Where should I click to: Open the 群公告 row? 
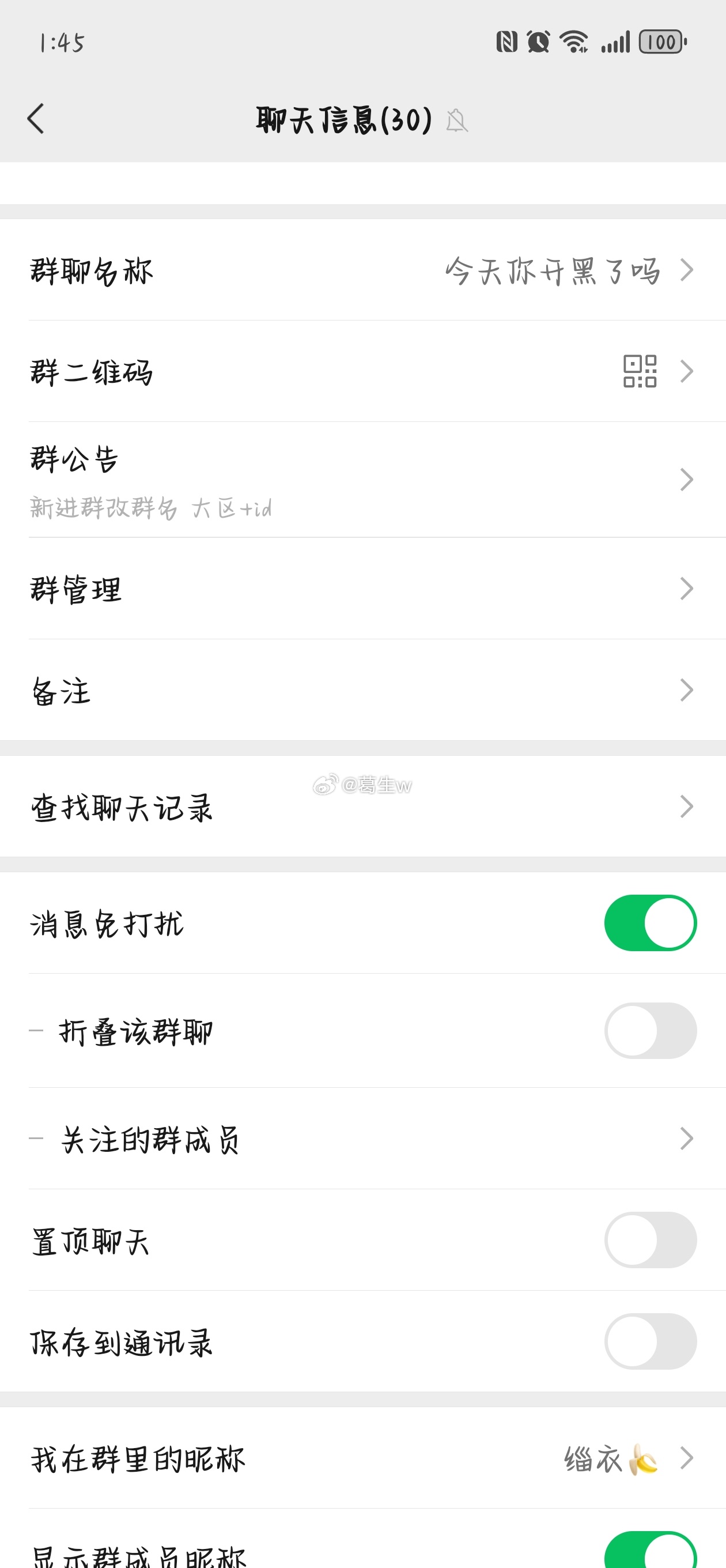[x=362, y=480]
